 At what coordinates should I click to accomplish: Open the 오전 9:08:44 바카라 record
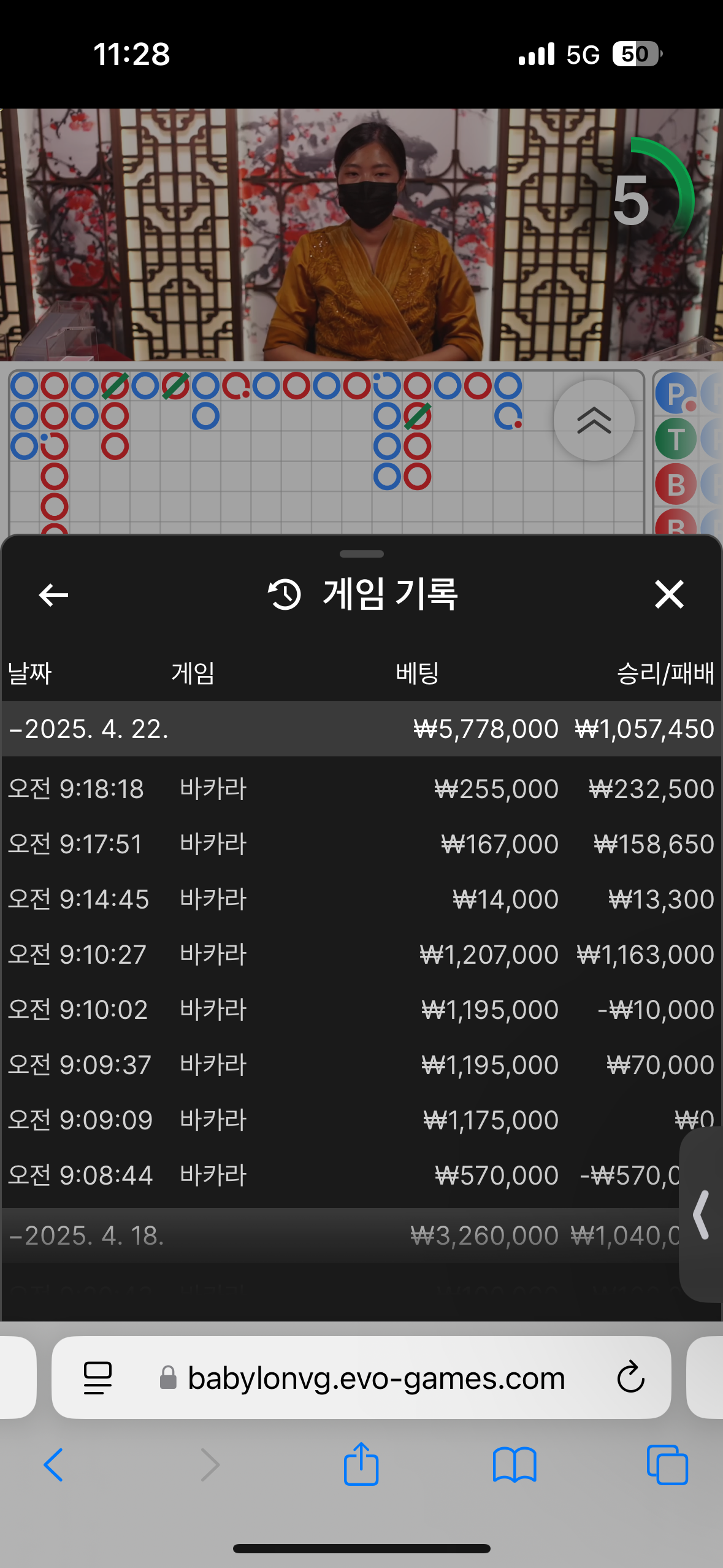(x=361, y=1175)
